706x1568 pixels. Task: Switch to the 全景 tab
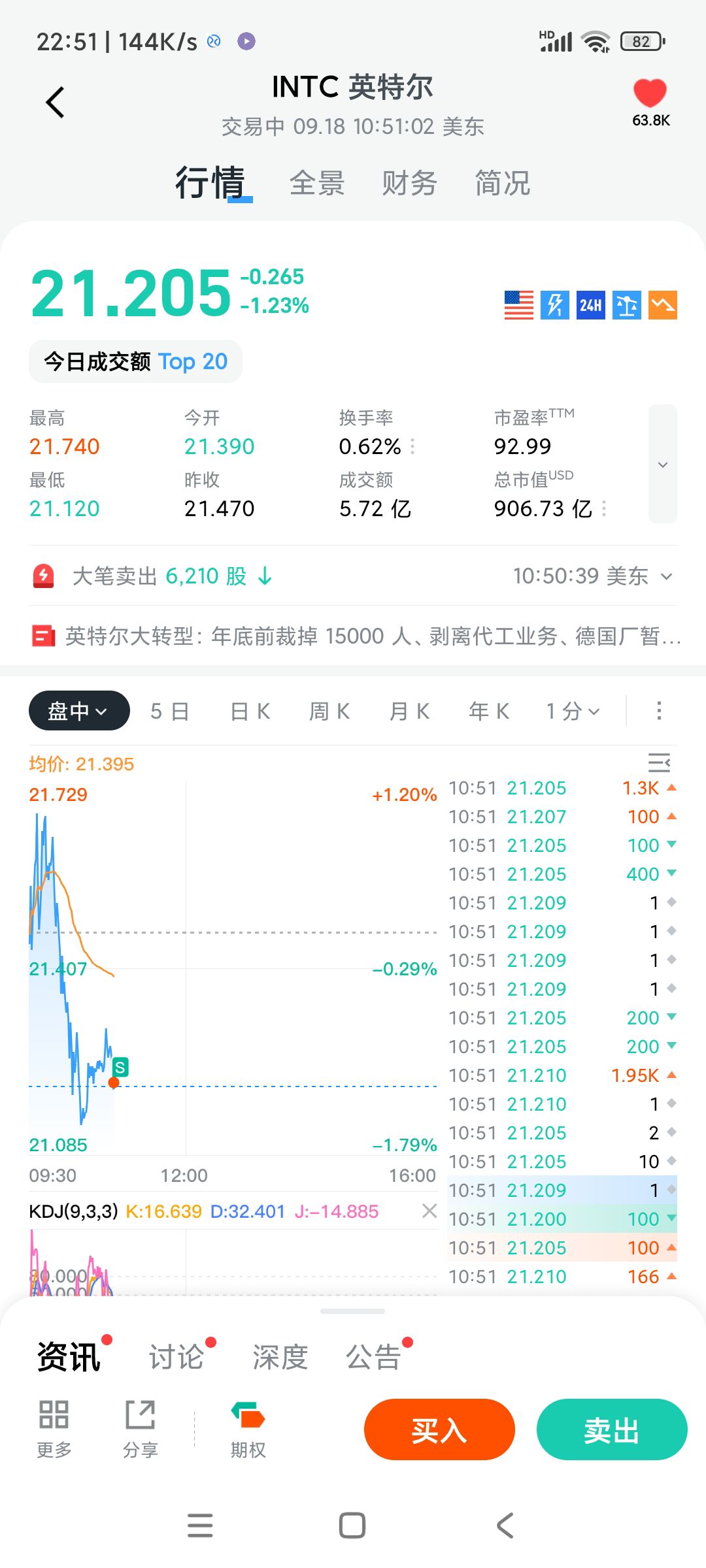pos(317,183)
